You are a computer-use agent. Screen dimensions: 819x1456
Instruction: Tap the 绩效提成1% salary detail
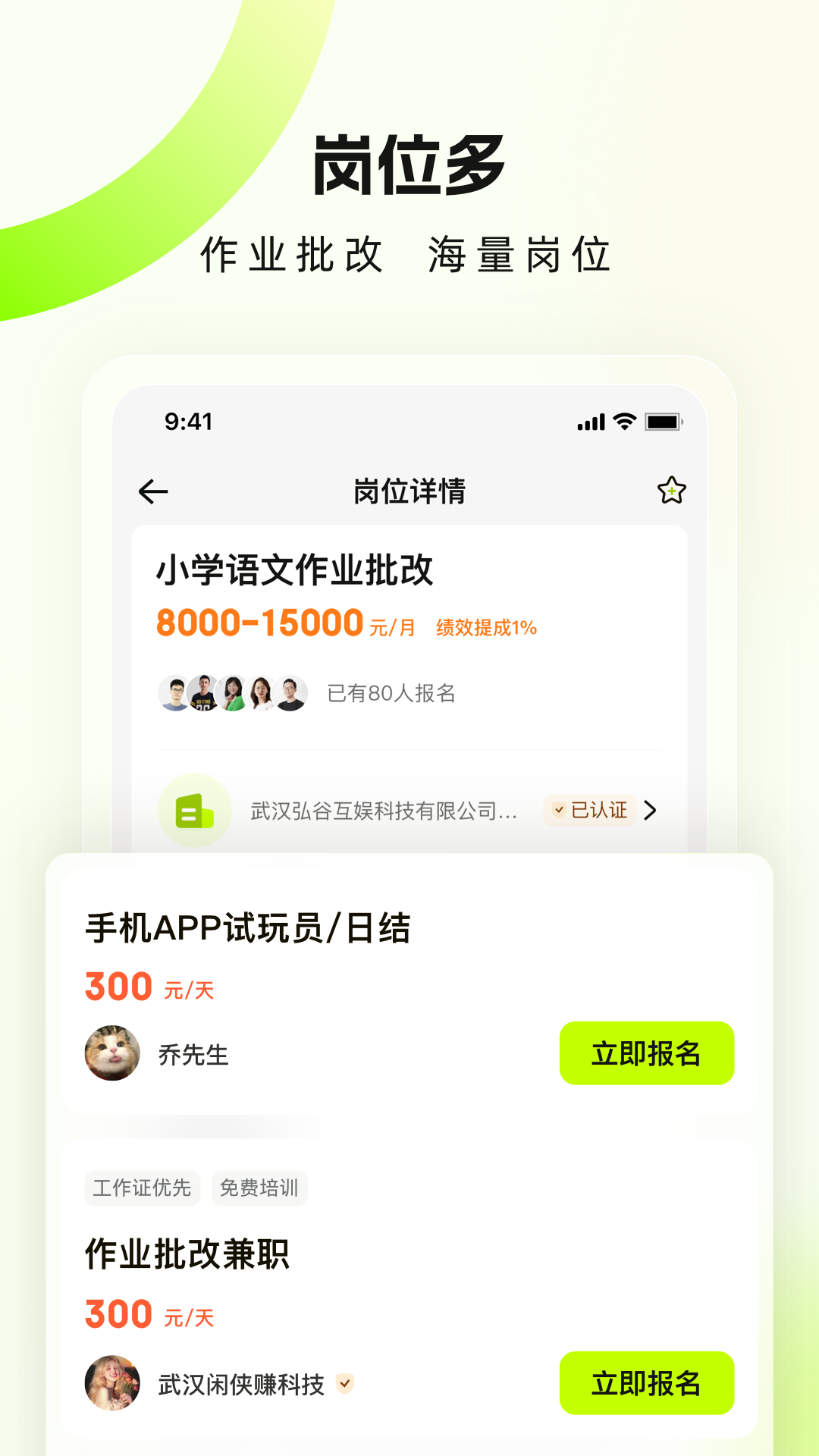tap(485, 628)
